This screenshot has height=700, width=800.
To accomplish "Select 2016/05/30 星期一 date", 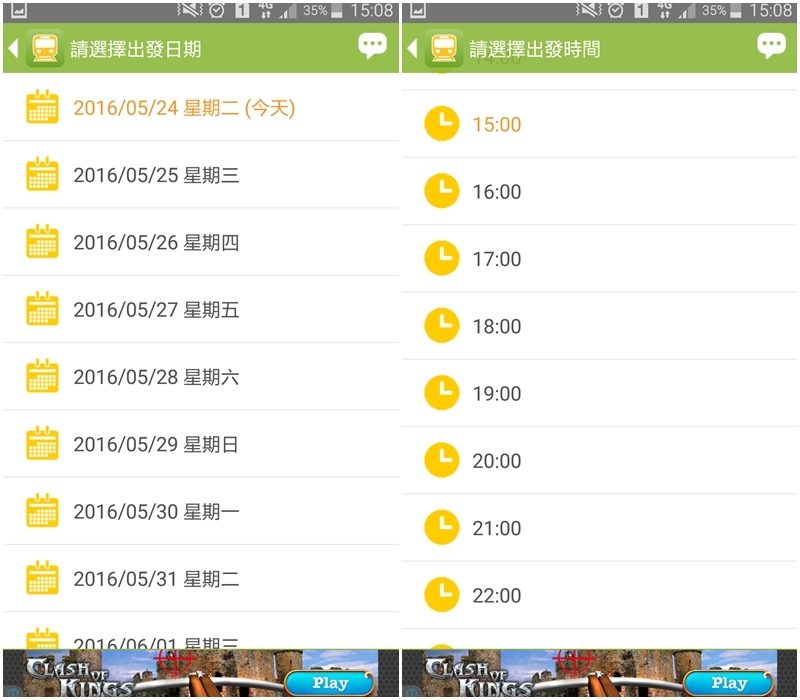I will tap(156, 512).
